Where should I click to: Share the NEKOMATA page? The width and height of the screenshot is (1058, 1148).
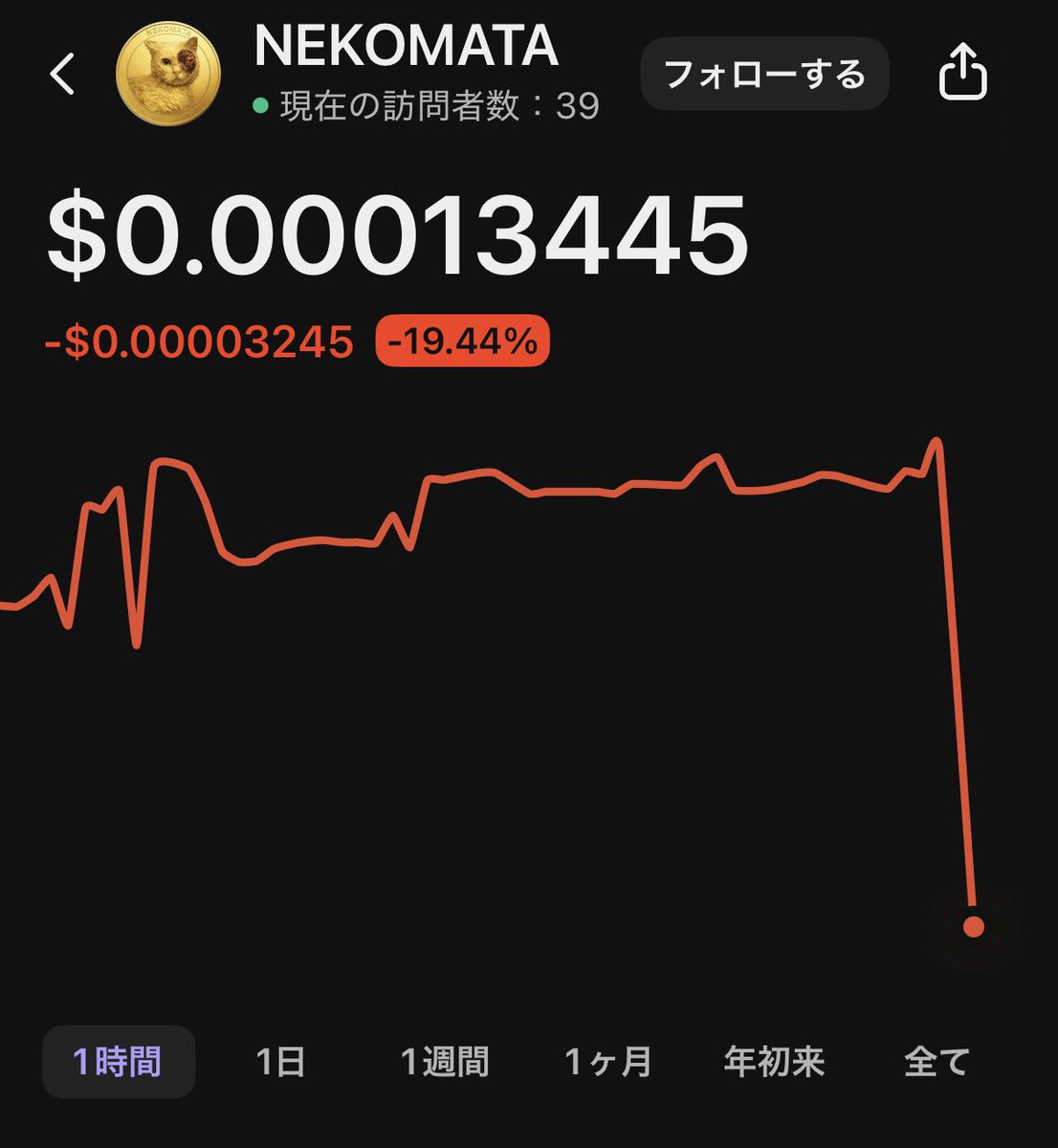click(961, 74)
